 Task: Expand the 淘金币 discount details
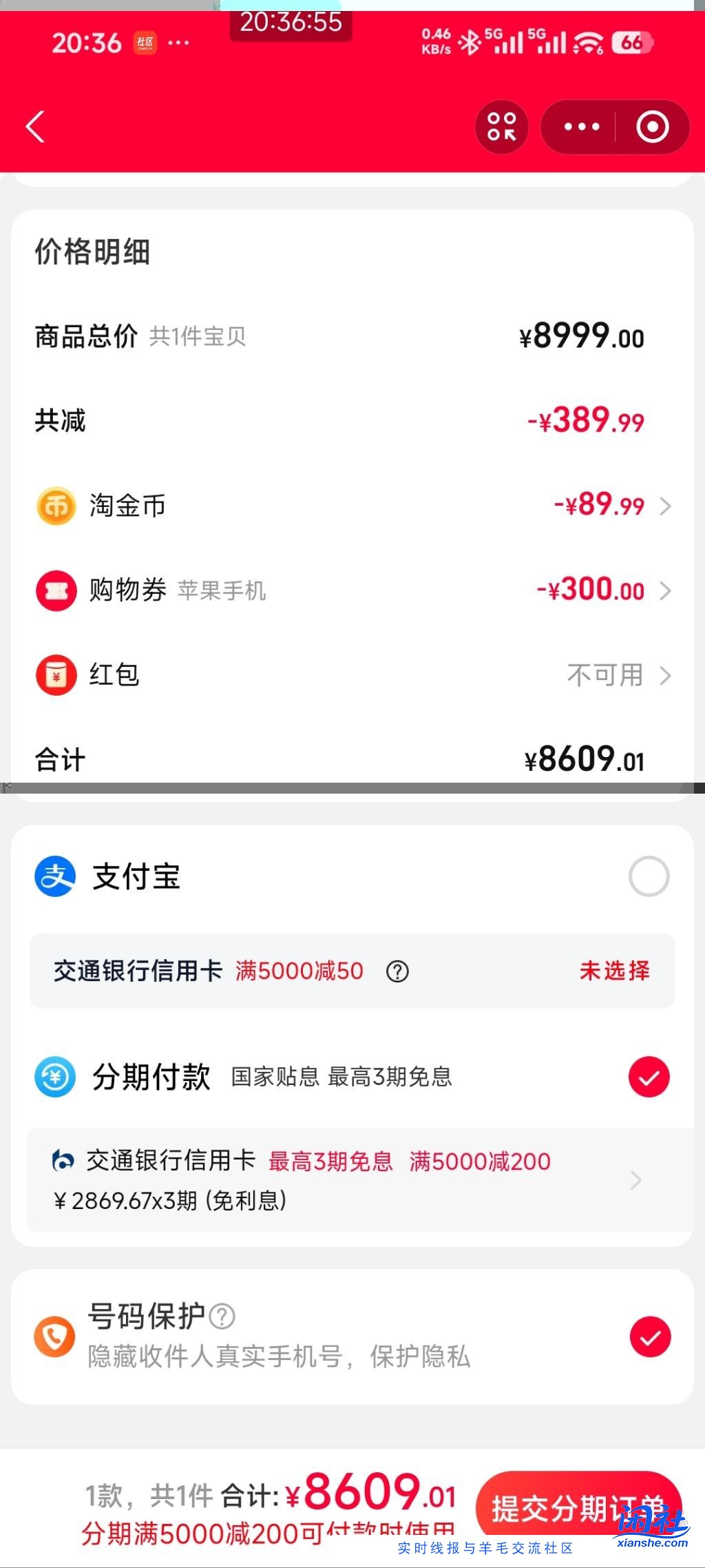(664, 505)
